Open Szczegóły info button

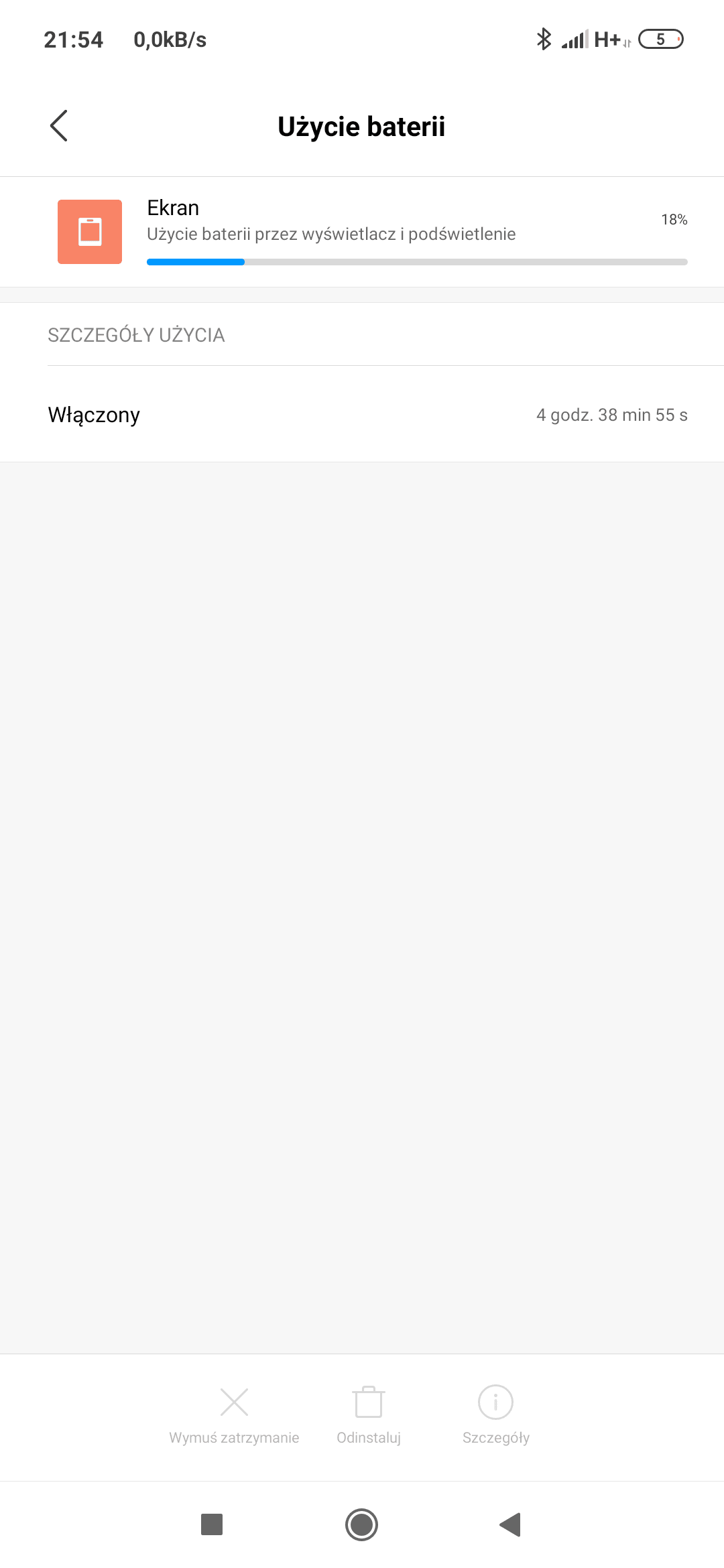pos(496,1415)
